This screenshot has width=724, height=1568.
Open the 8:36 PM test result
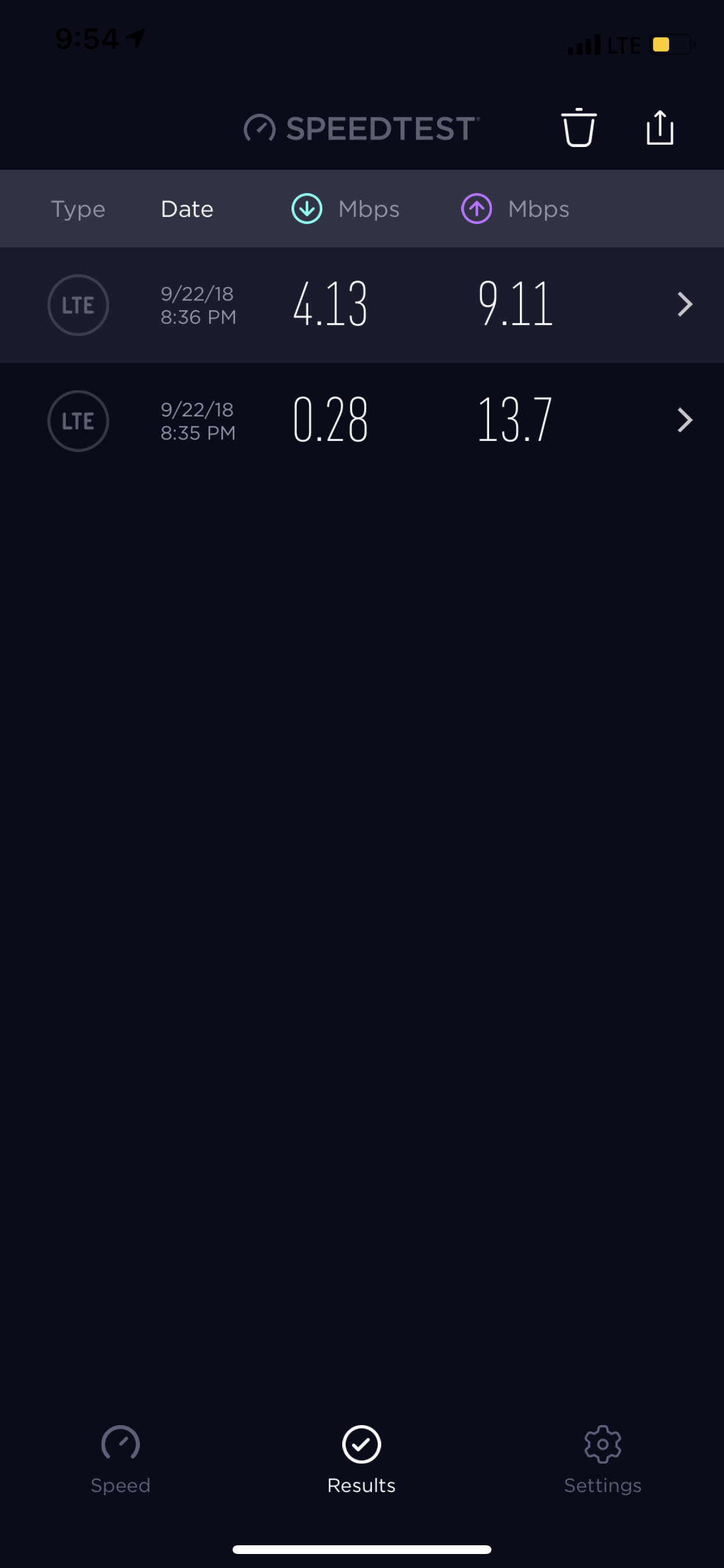362,304
